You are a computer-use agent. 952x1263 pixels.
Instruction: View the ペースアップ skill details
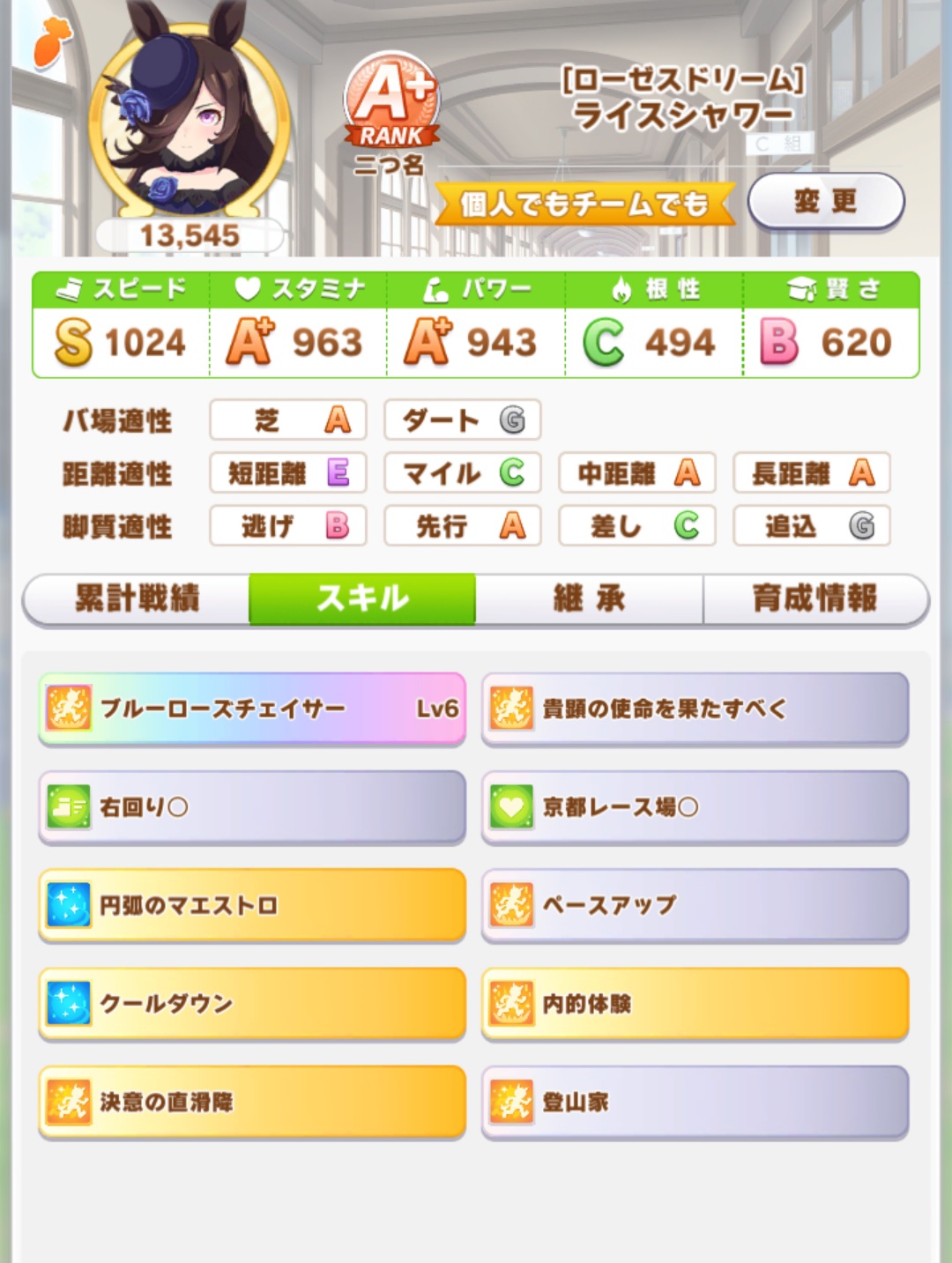695,906
